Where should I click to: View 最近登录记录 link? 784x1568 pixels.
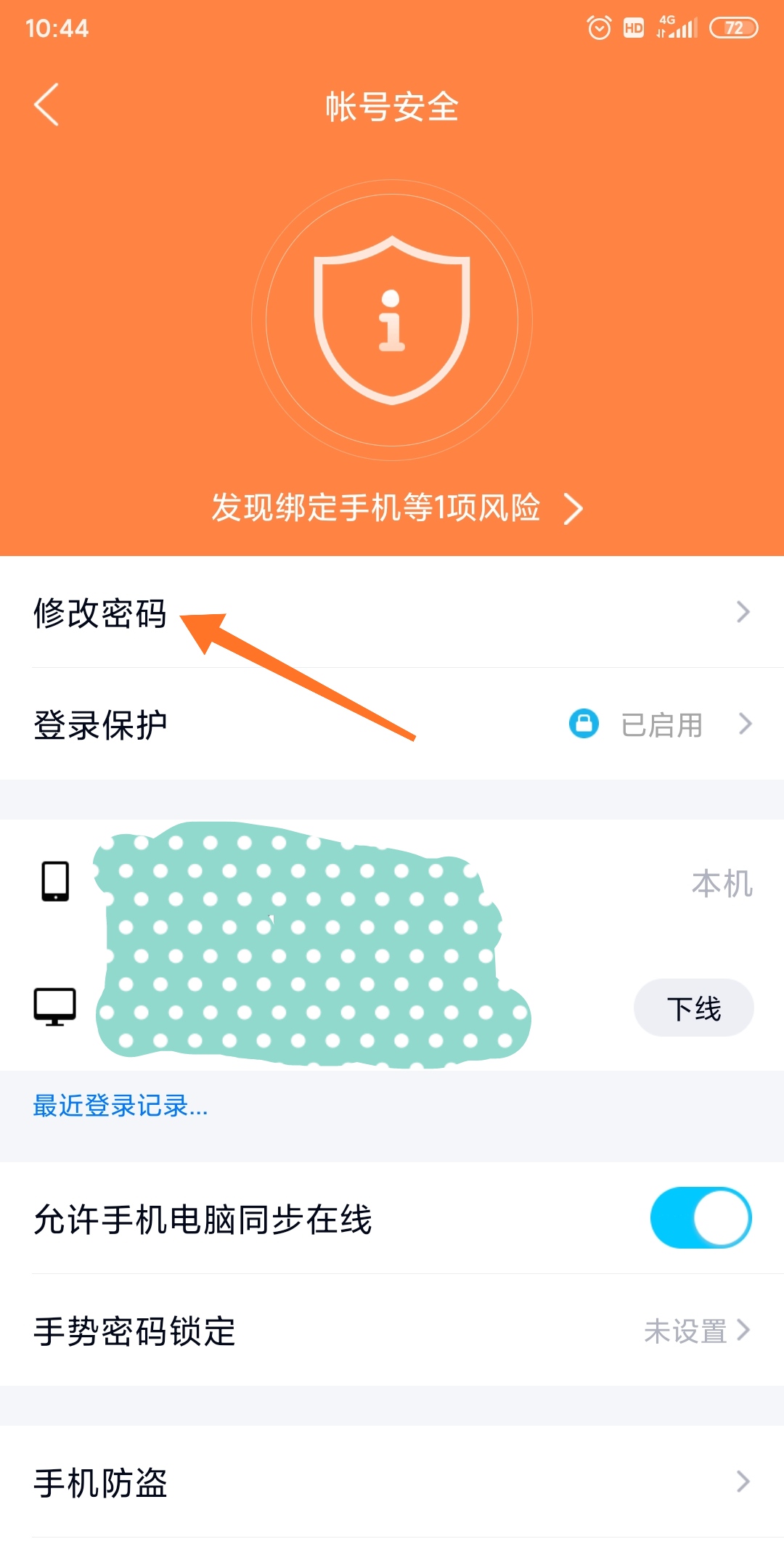click(x=121, y=1106)
